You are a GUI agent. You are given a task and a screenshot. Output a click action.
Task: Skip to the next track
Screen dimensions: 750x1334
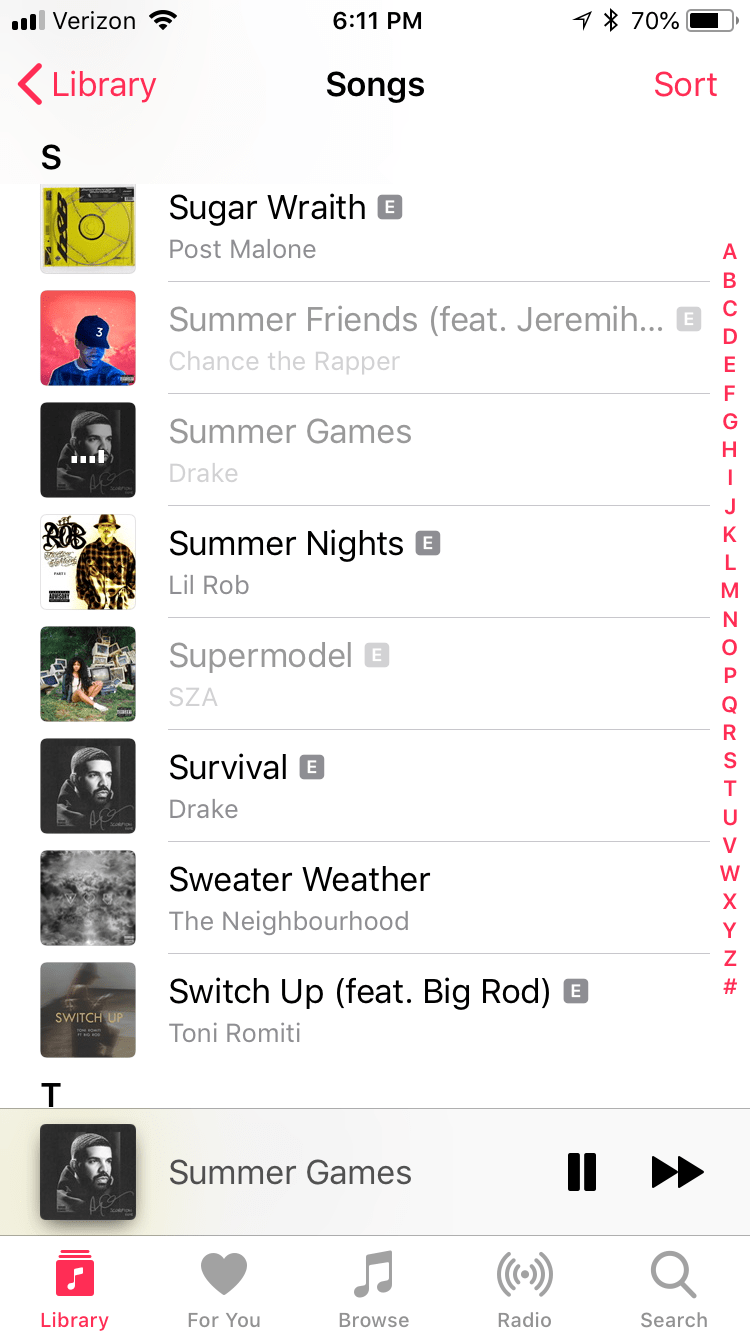[677, 1172]
